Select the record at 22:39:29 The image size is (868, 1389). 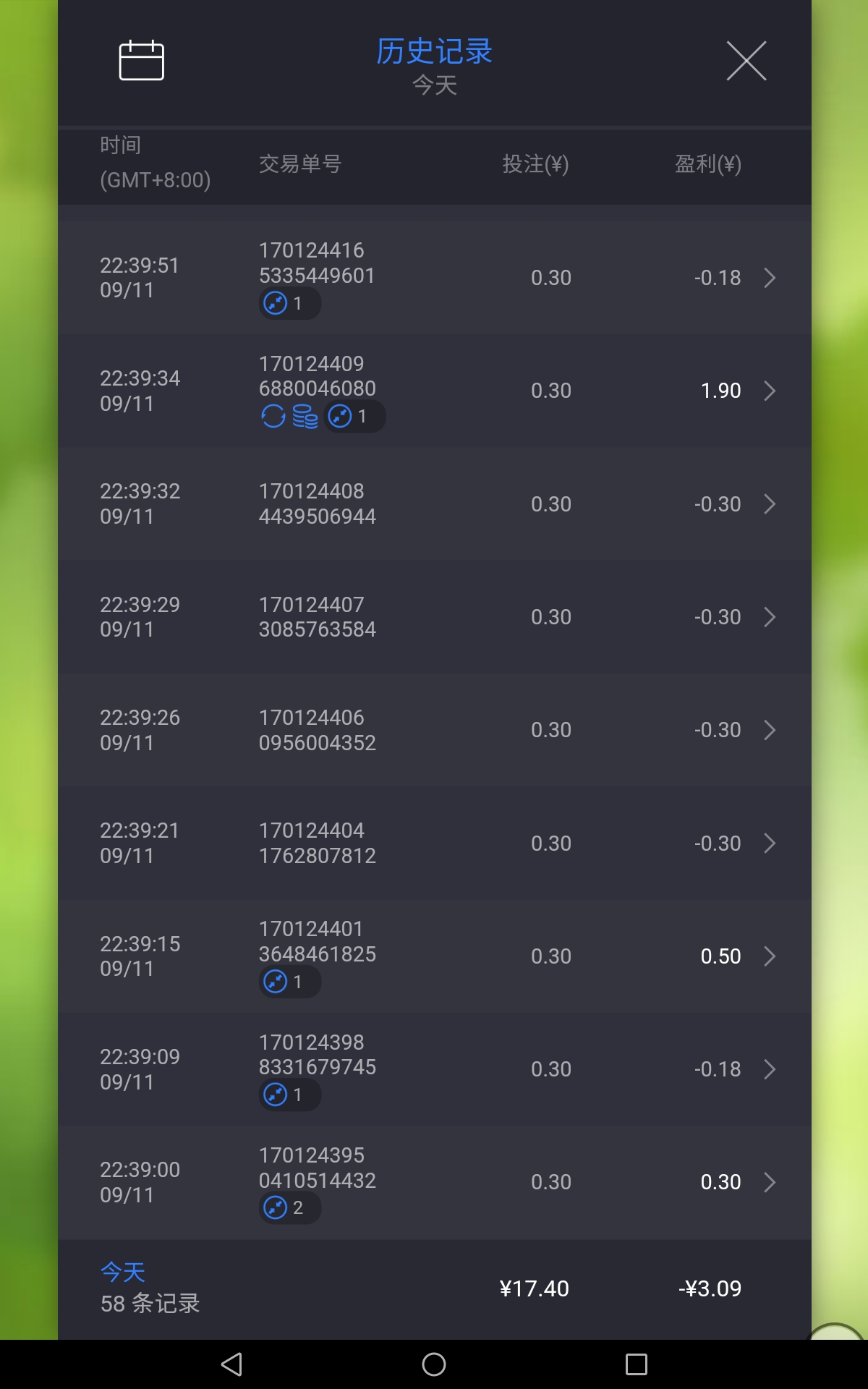click(x=434, y=617)
